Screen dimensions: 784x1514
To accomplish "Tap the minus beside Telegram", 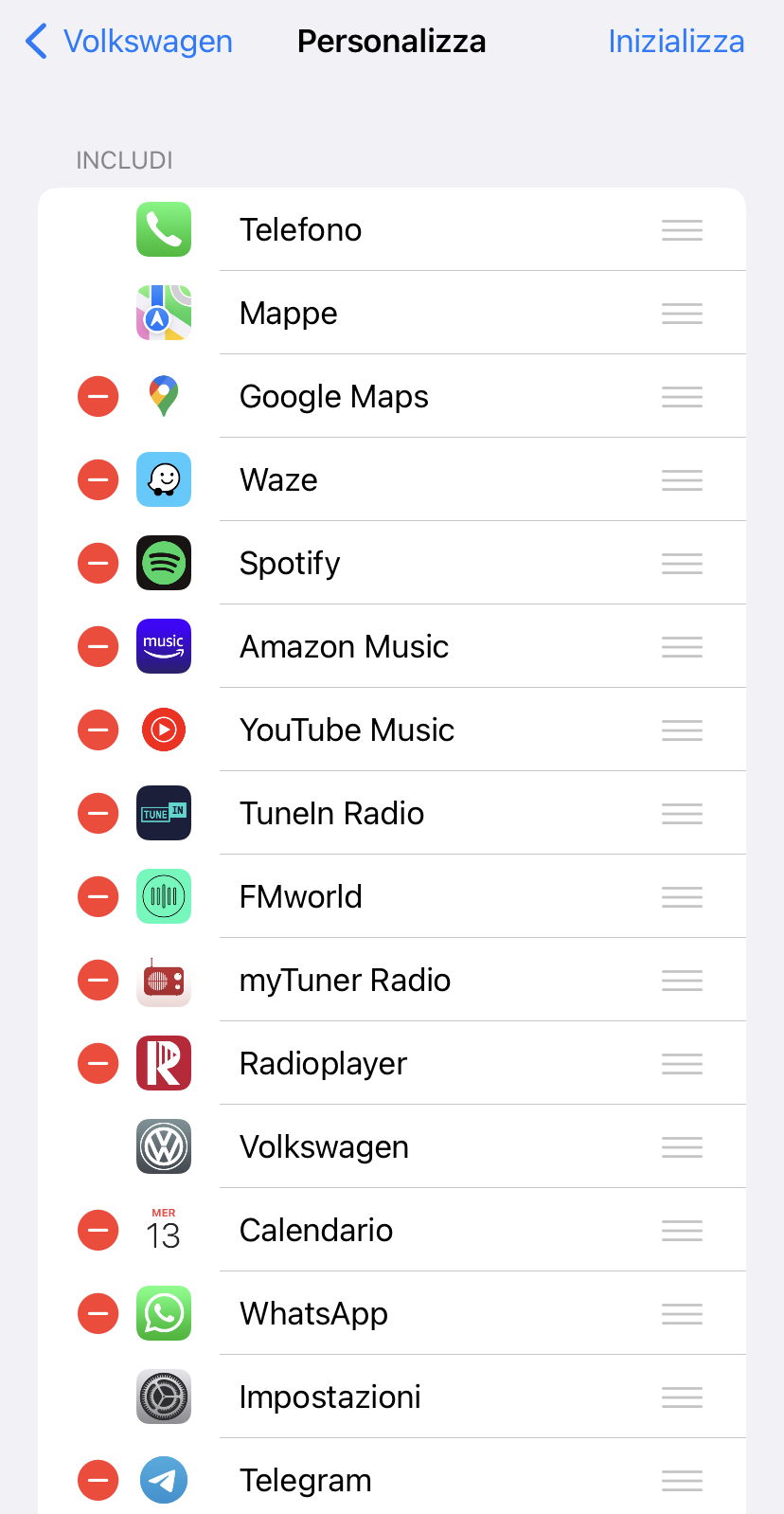I will pyautogui.click(x=98, y=1480).
